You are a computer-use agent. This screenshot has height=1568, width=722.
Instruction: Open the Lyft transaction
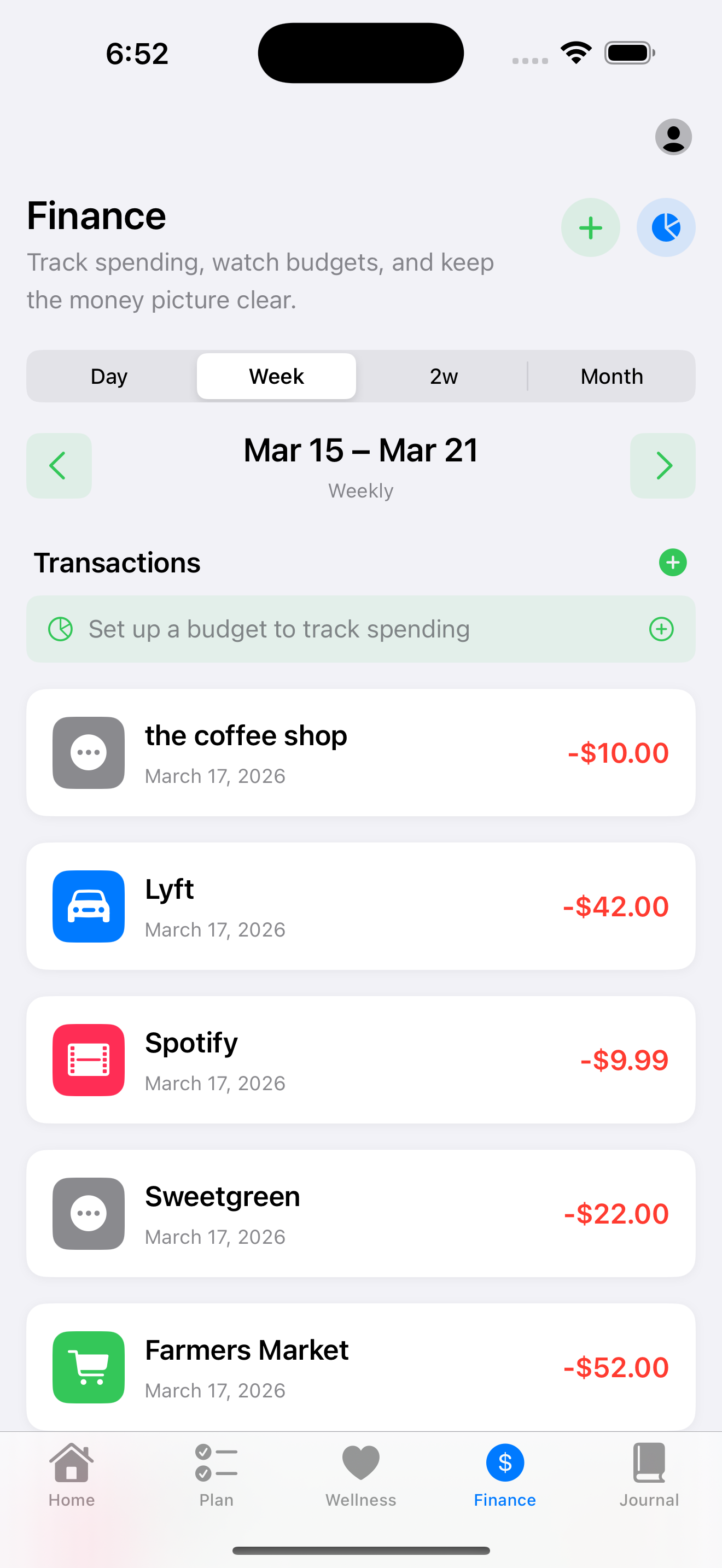click(x=360, y=906)
